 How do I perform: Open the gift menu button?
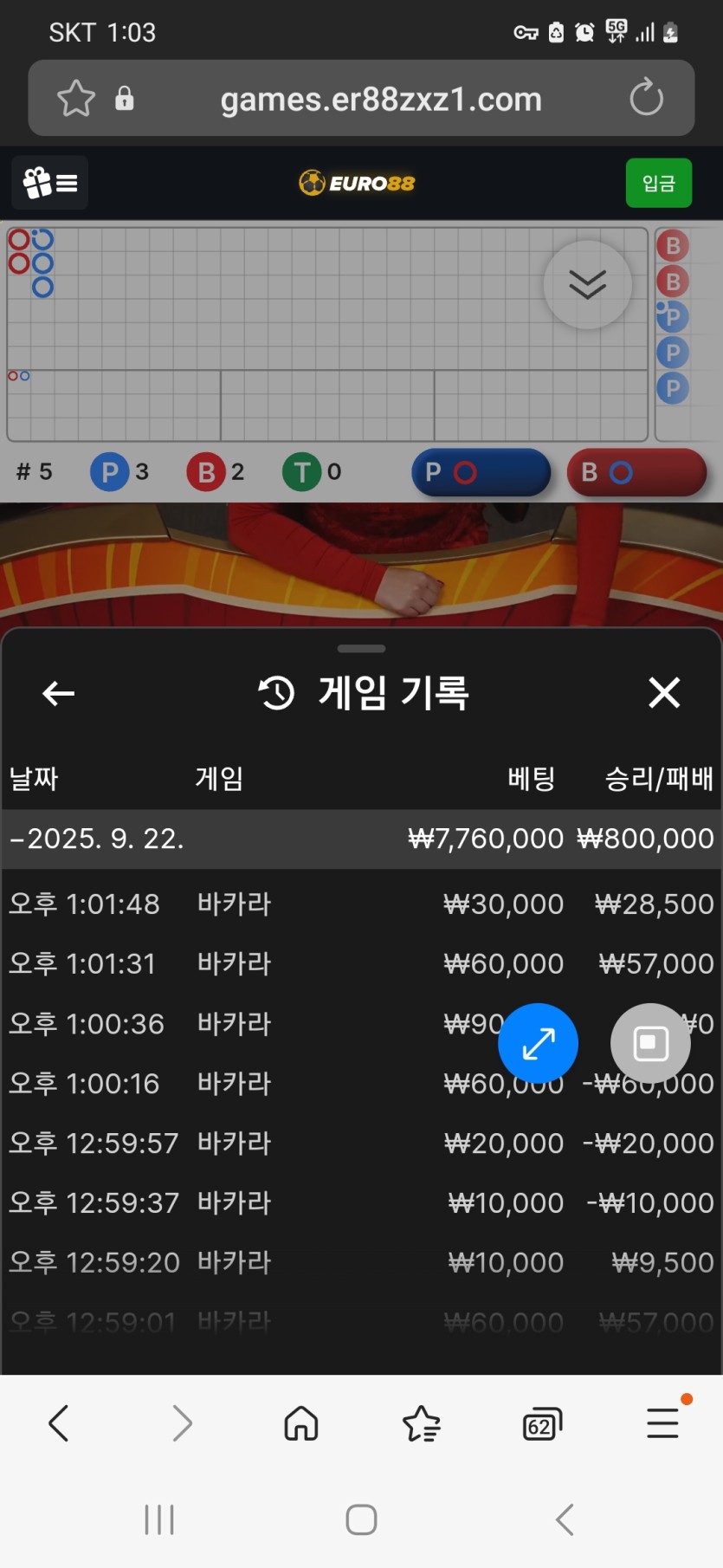(x=50, y=183)
